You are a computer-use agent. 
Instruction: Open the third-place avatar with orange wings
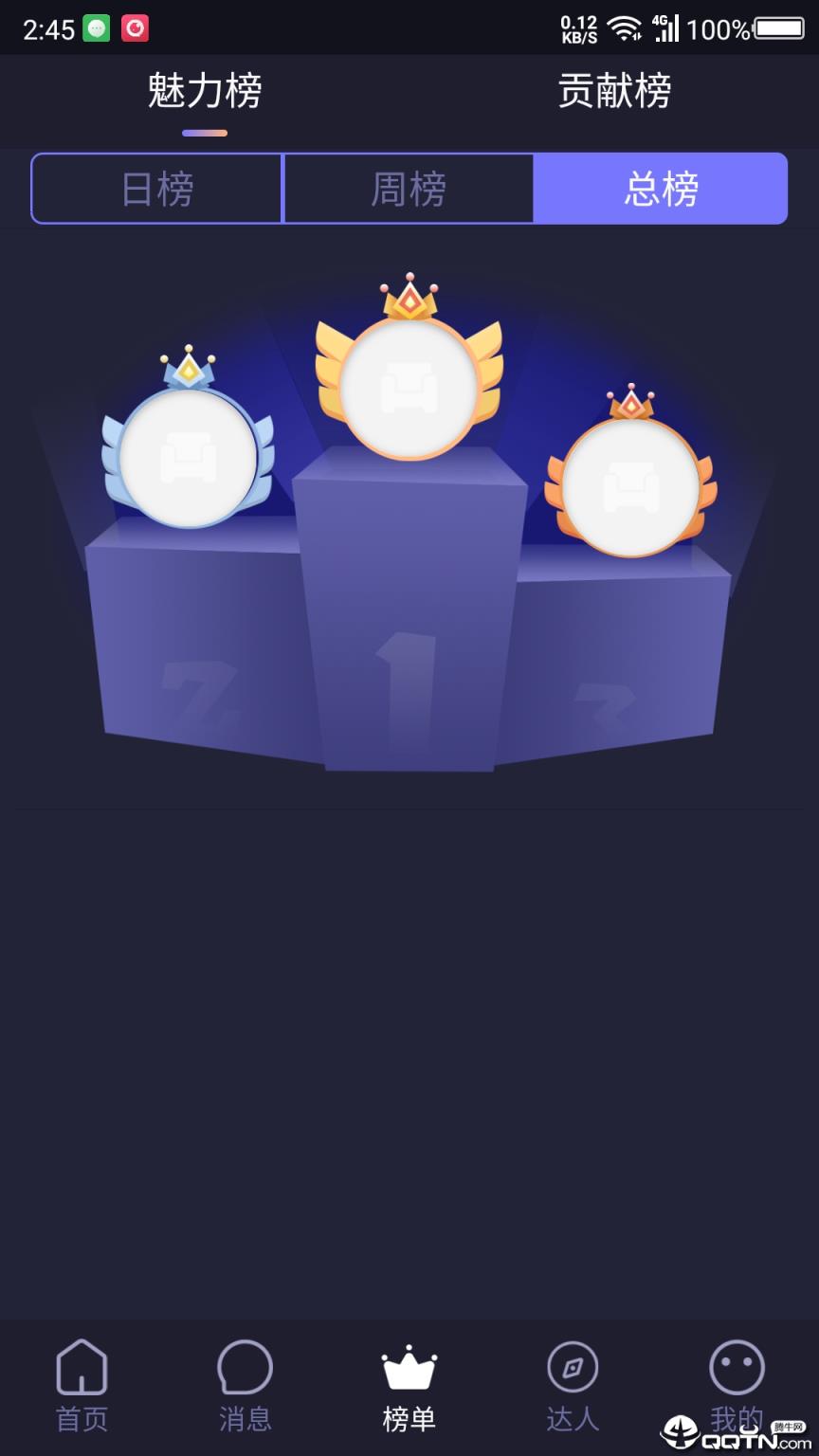(x=630, y=487)
